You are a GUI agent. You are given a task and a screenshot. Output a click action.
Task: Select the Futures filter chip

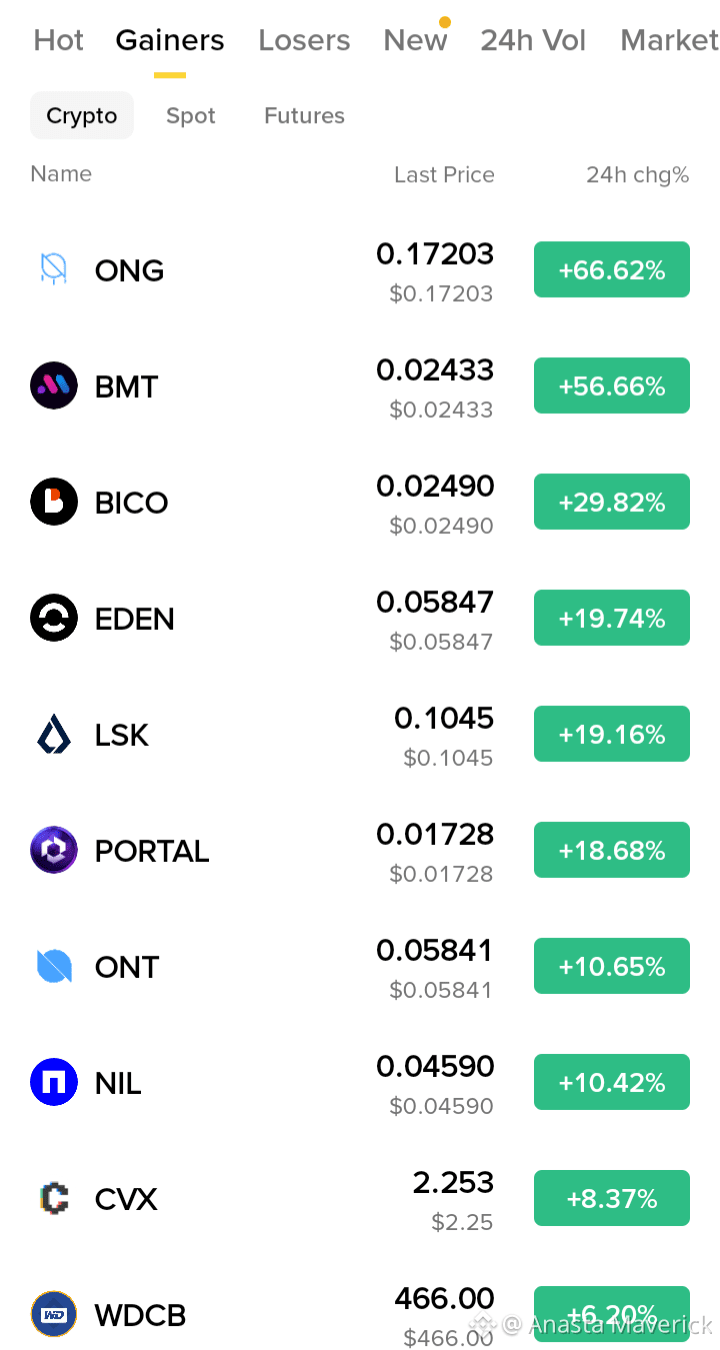tap(304, 116)
